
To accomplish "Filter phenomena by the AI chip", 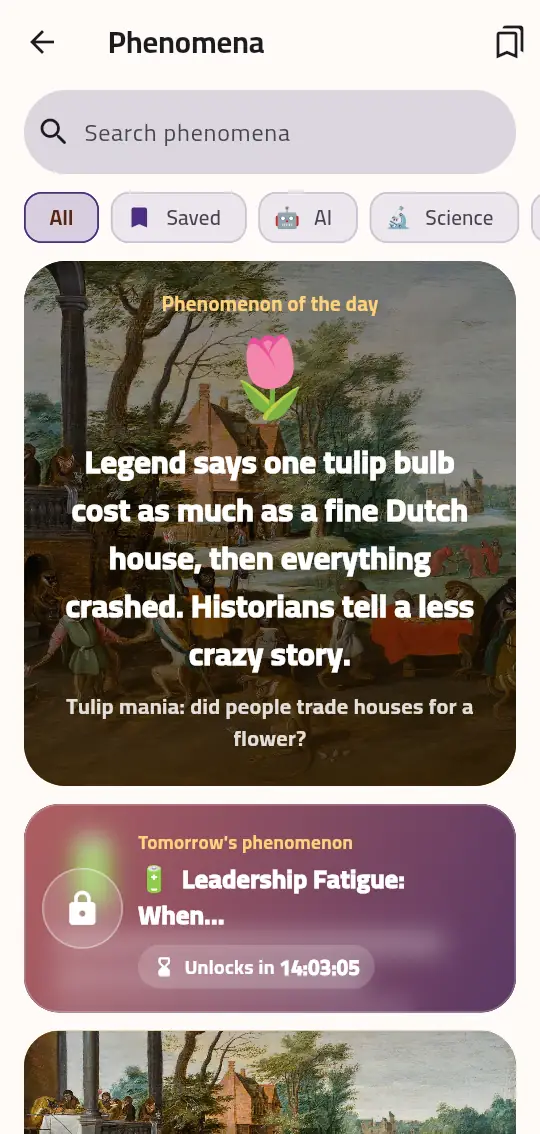I will [308, 218].
